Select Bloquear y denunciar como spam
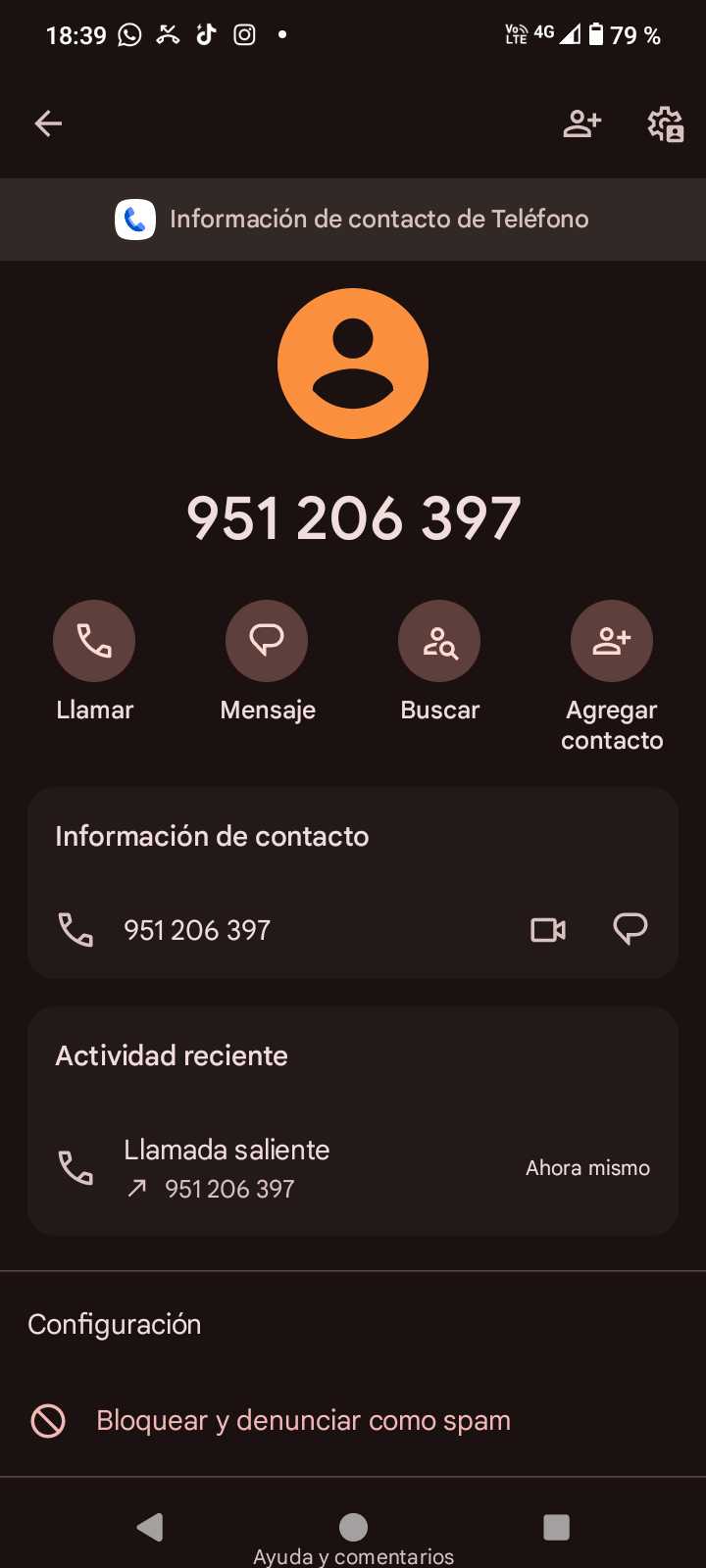706x1568 pixels. 303,1420
